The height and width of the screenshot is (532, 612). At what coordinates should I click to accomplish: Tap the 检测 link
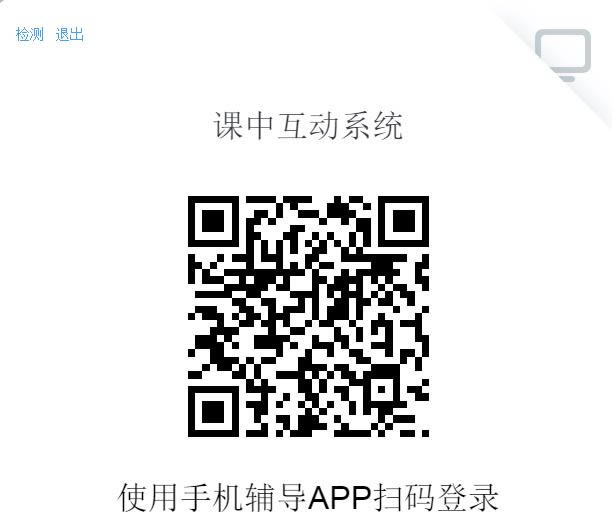click(x=29, y=35)
